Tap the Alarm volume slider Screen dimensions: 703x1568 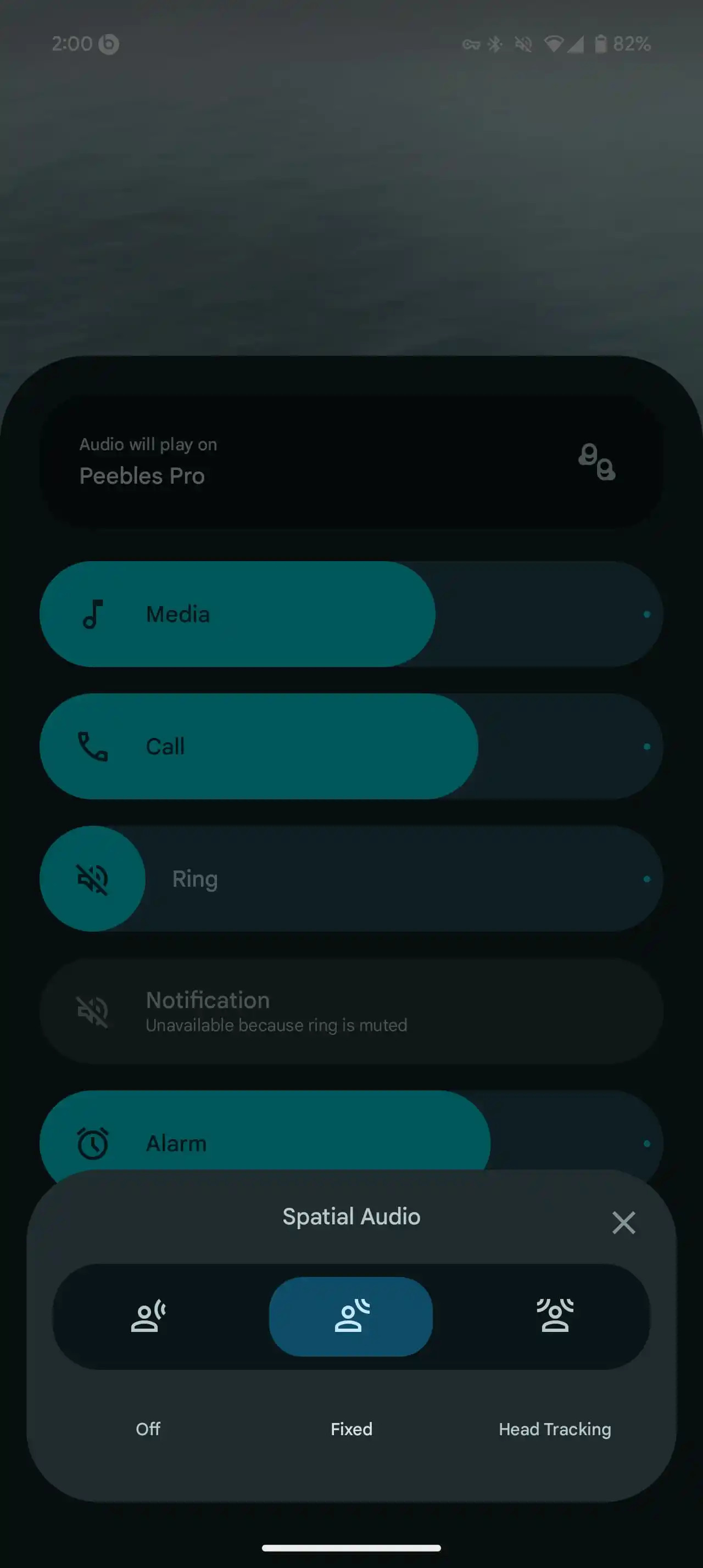click(x=351, y=1132)
